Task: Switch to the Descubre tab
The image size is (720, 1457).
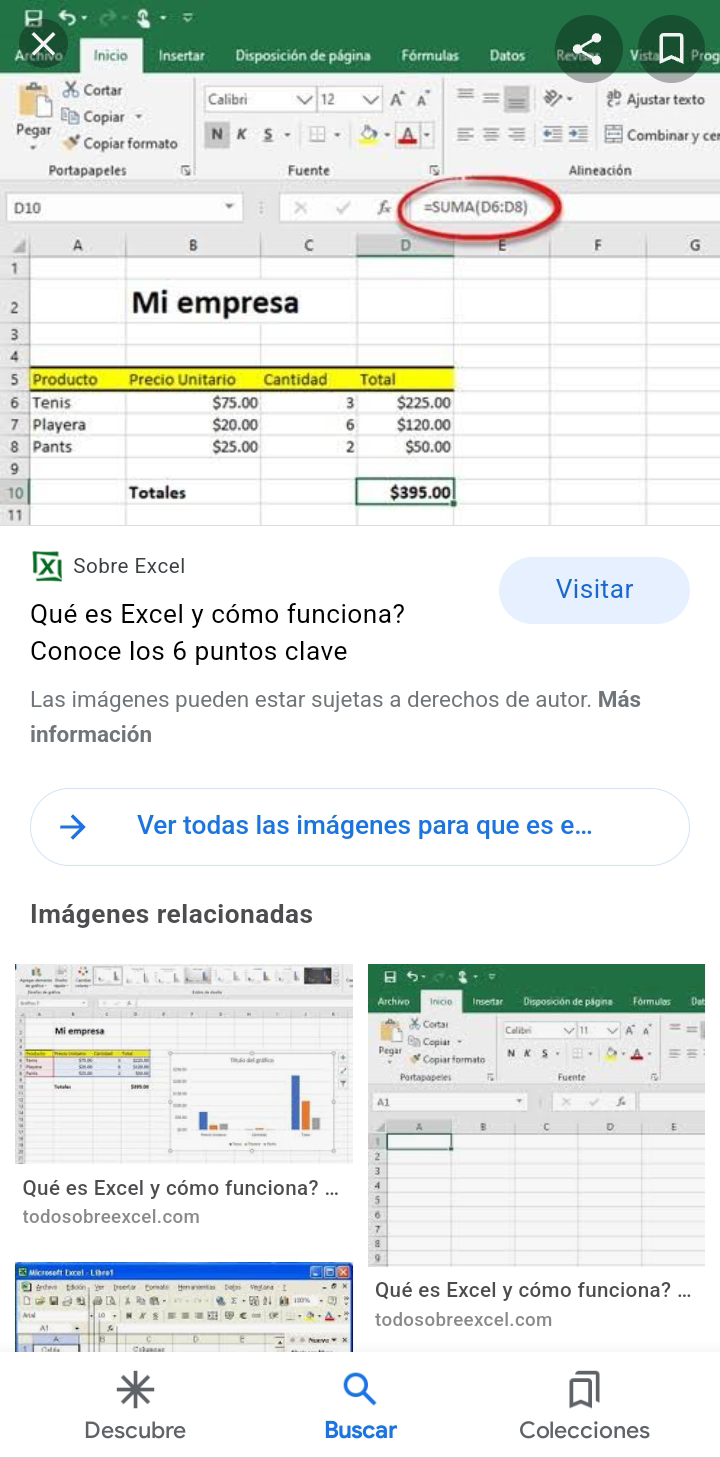Action: [135, 1406]
